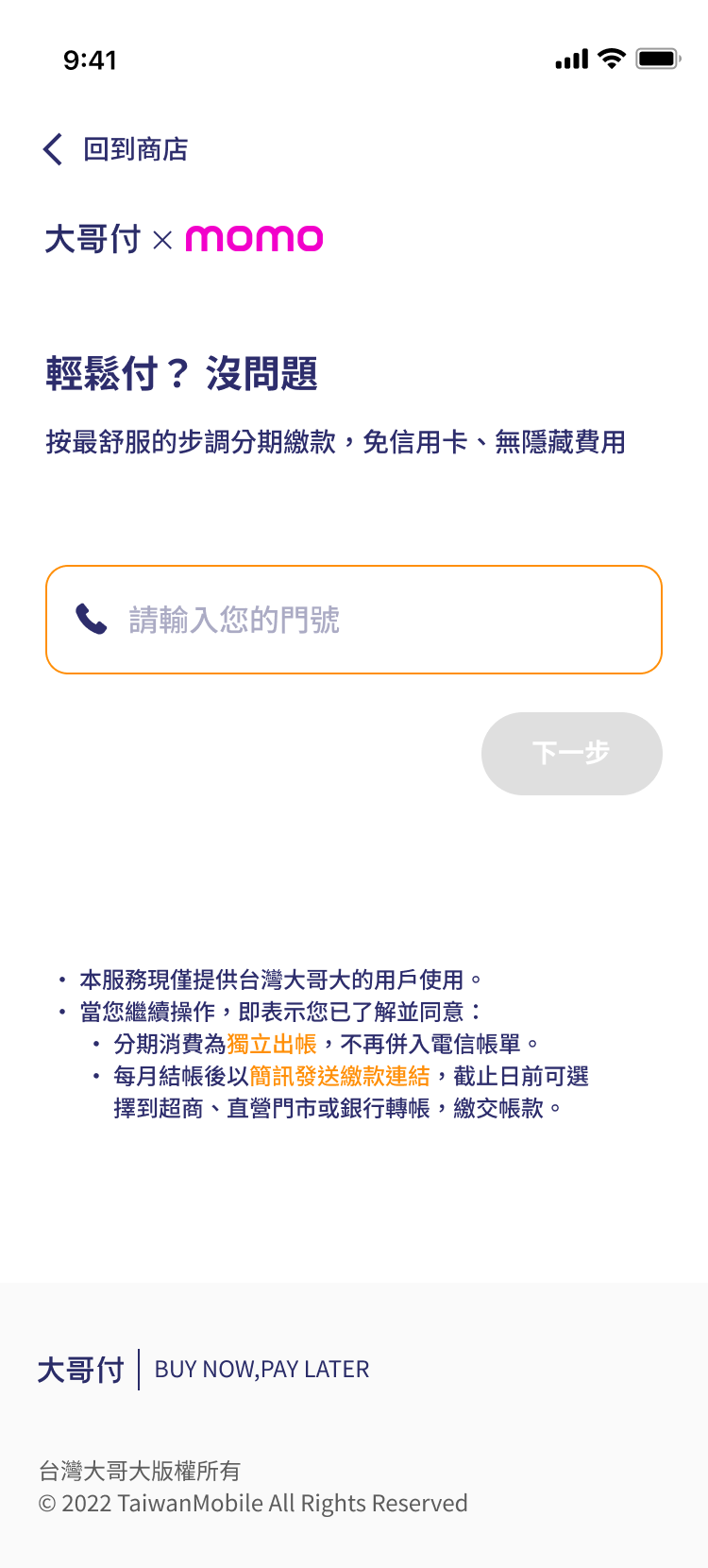Go back to the shop via 回到商店
This screenshot has width=708, height=1568.
(116, 149)
